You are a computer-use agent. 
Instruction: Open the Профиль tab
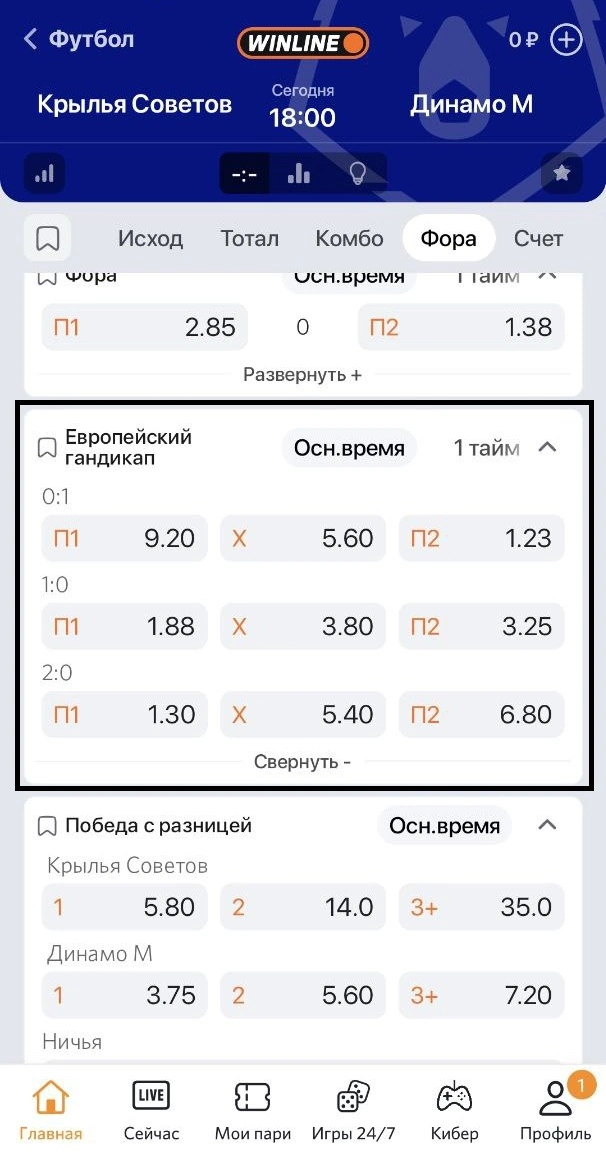[x=555, y=1109]
